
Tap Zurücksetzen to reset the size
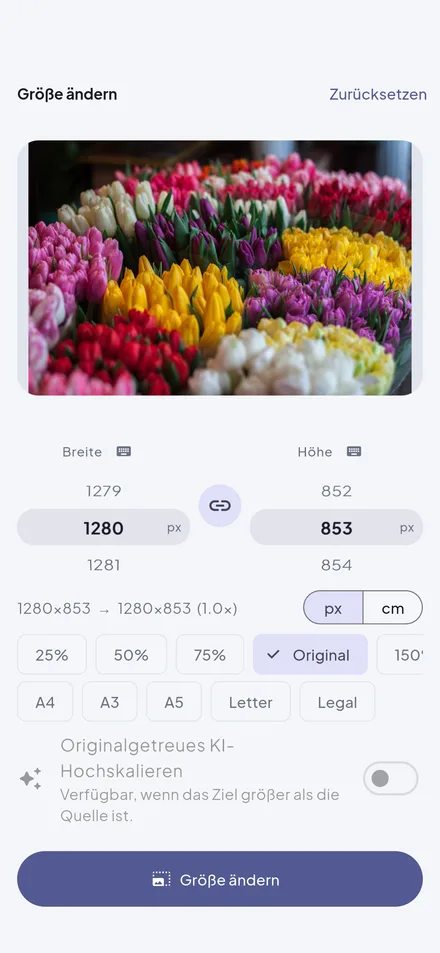coord(377,95)
